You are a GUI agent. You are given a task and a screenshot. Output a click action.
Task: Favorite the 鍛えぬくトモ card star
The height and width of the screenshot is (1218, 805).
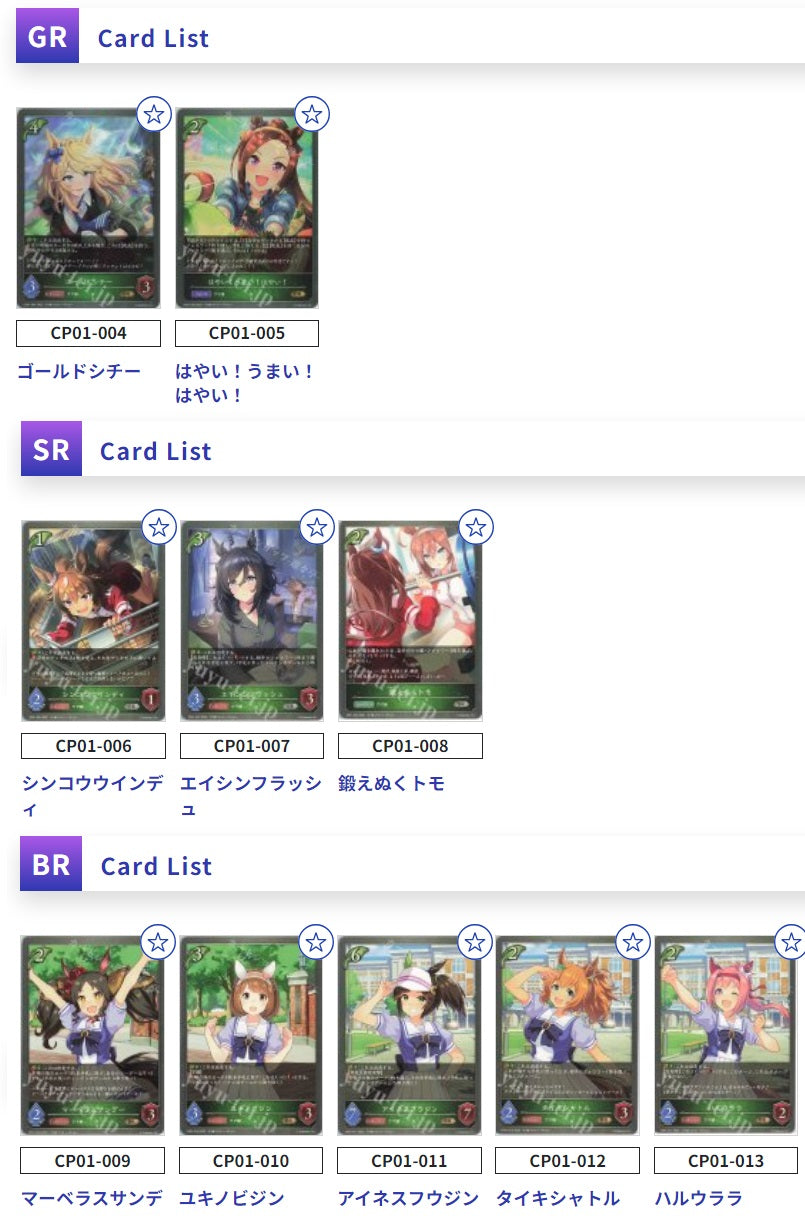[476, 526]
